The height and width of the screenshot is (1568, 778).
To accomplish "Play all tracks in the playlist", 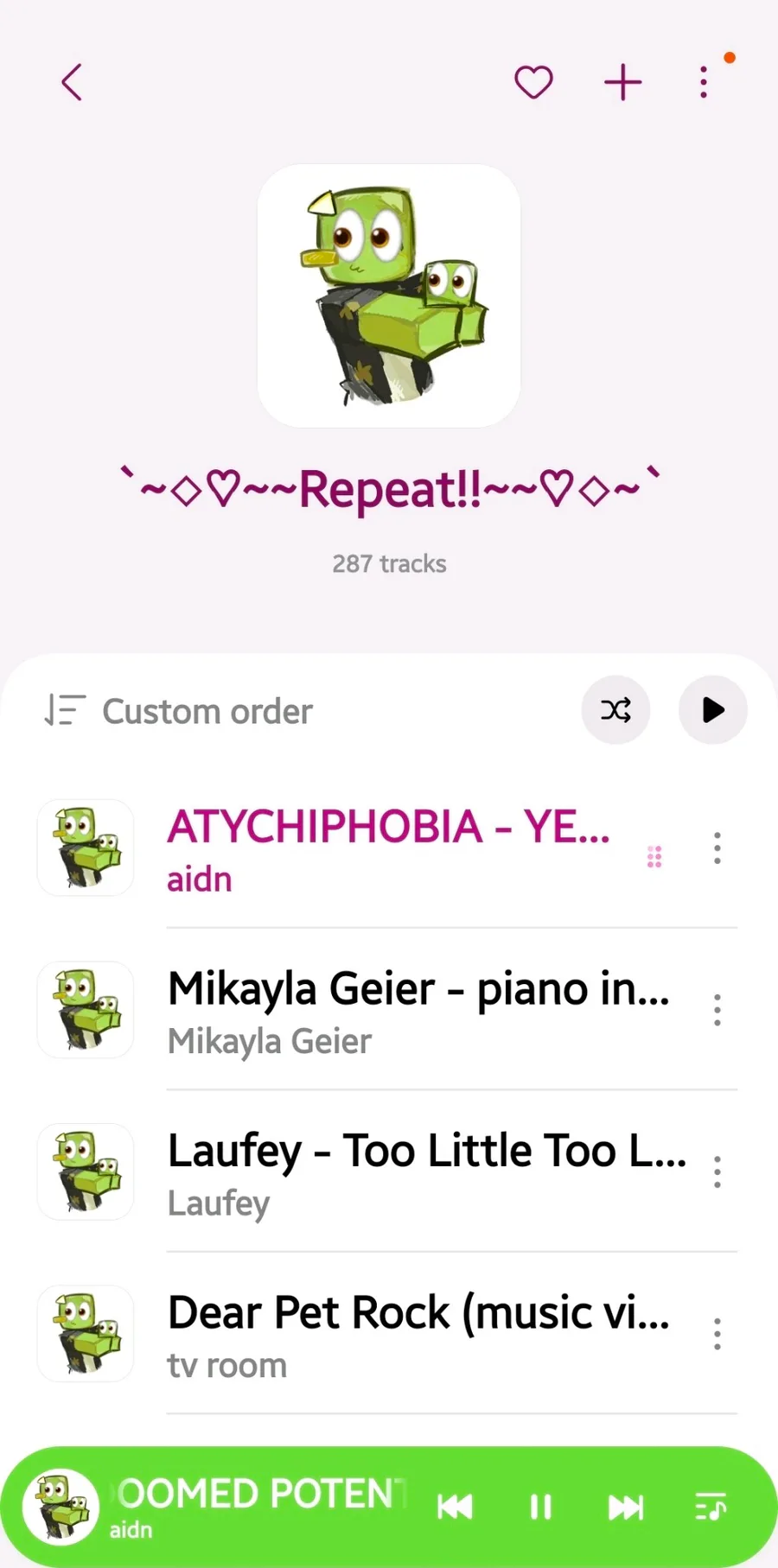I will point(713,710).
